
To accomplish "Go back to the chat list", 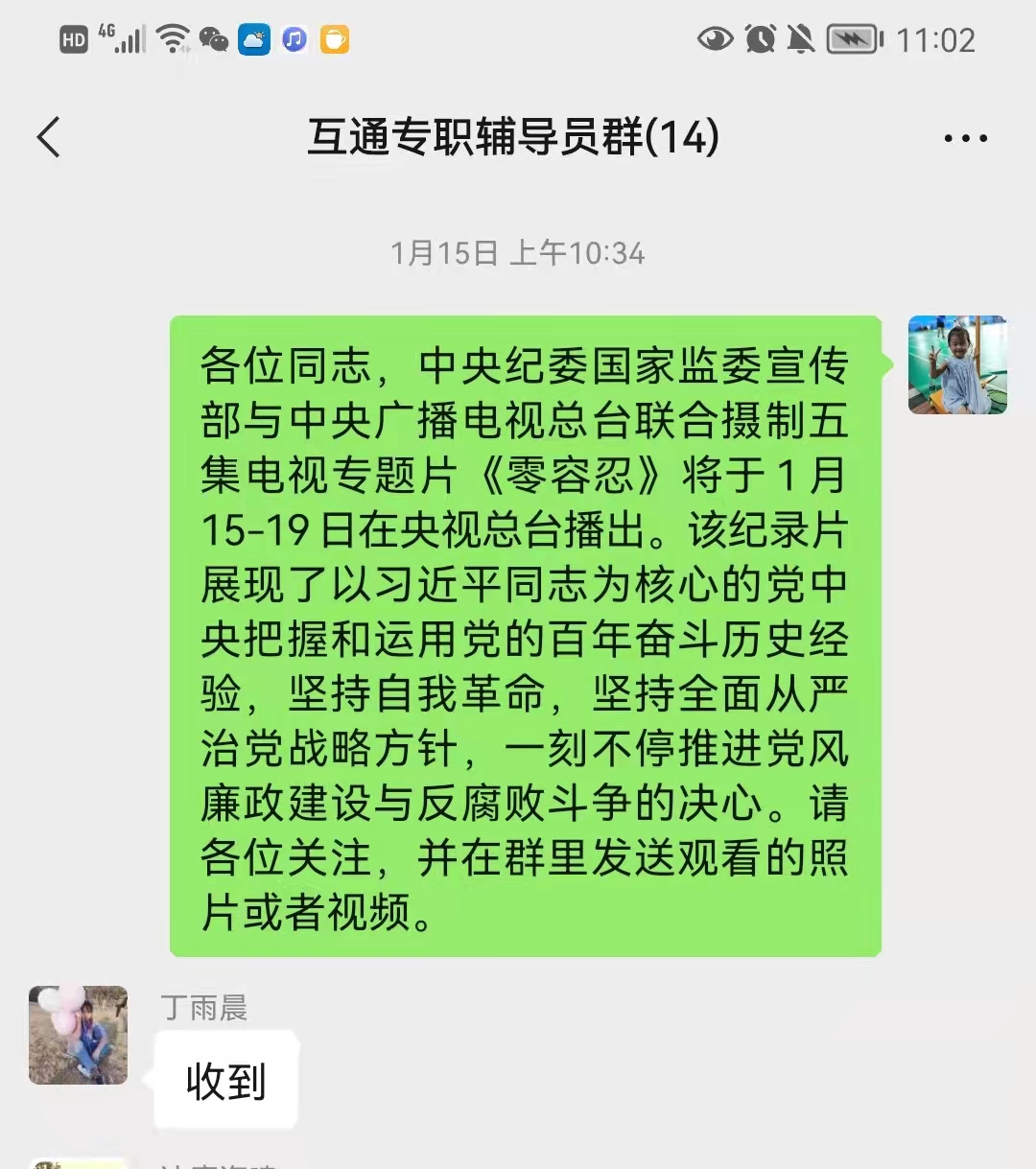I will click(x=50, y=137).
